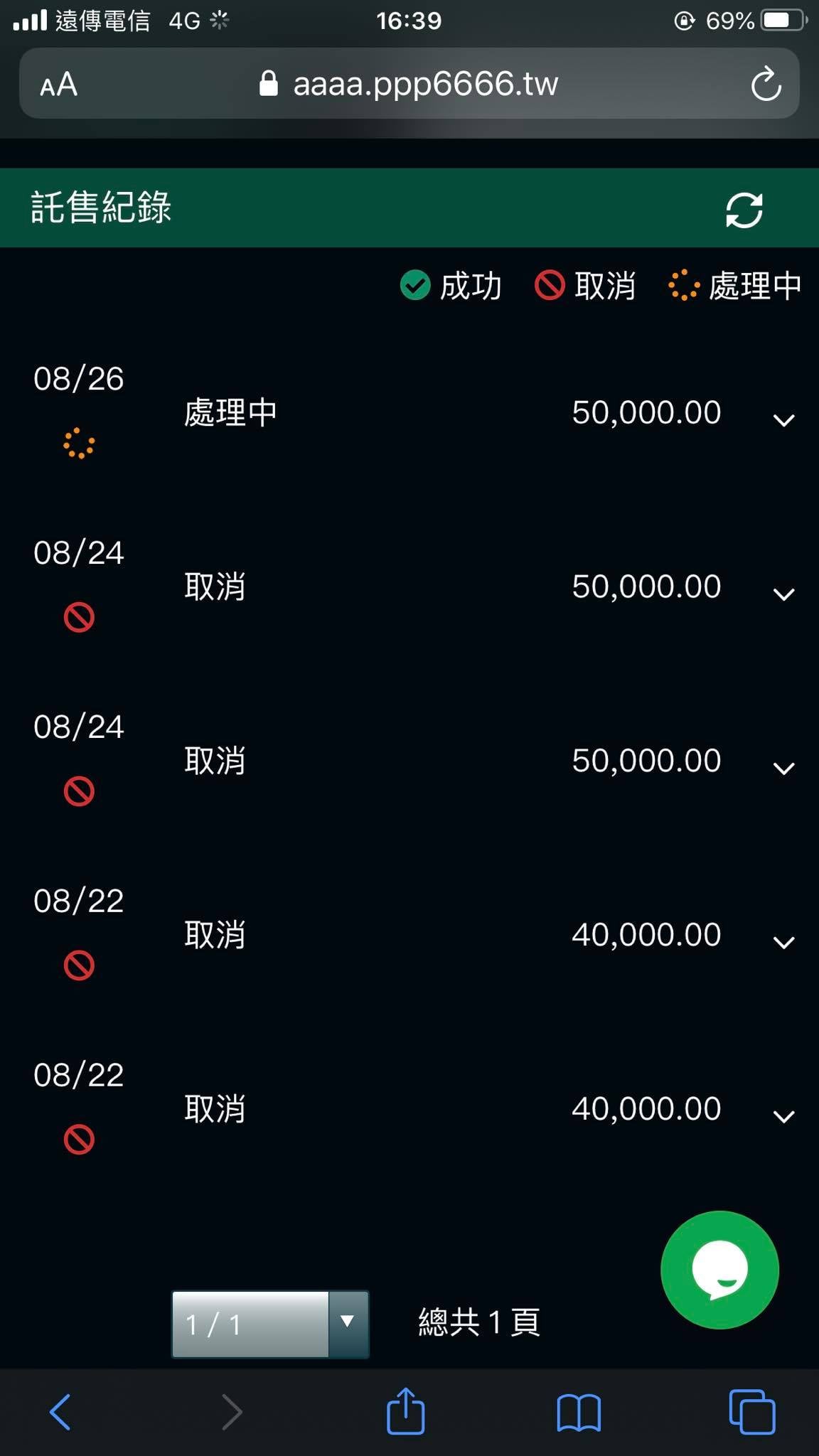Open the AA reader settings menu
Image resolution: width=819 pixels, height=1456 pixels.
(58, 85)
